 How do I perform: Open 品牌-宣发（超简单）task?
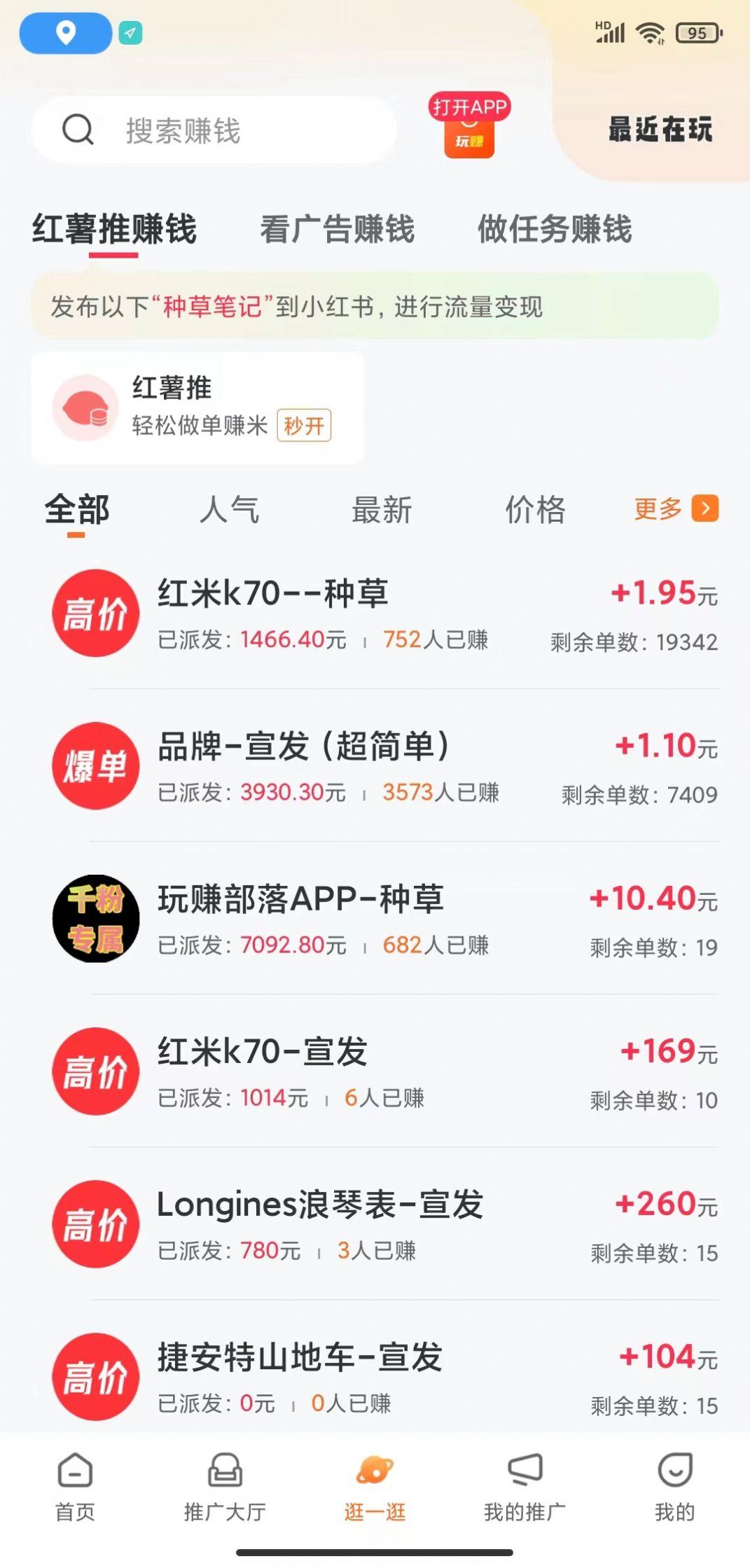click(x=385, y=766)
